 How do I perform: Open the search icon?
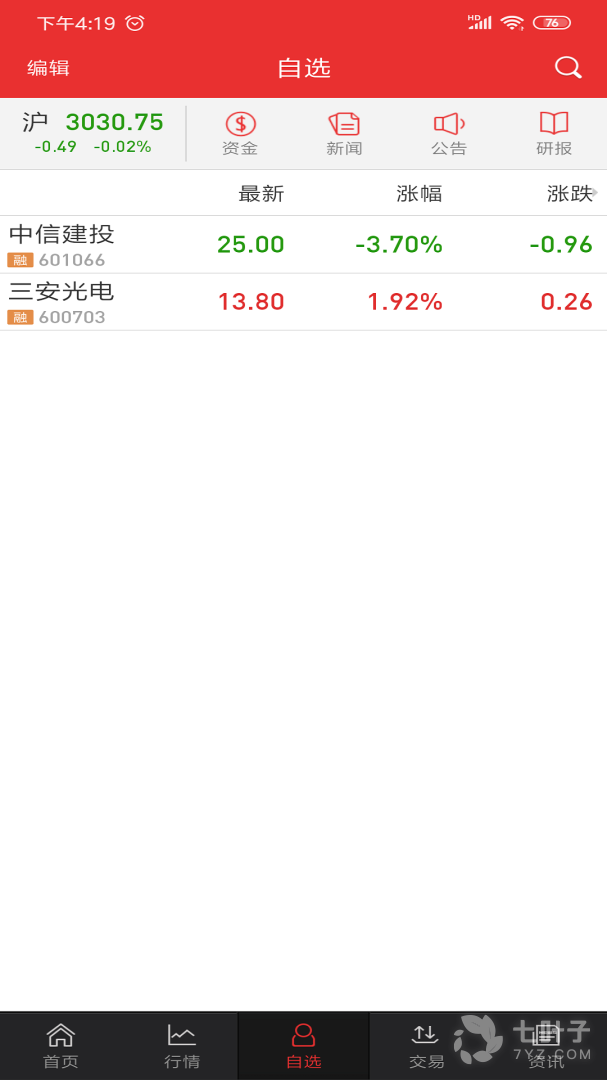568,68
